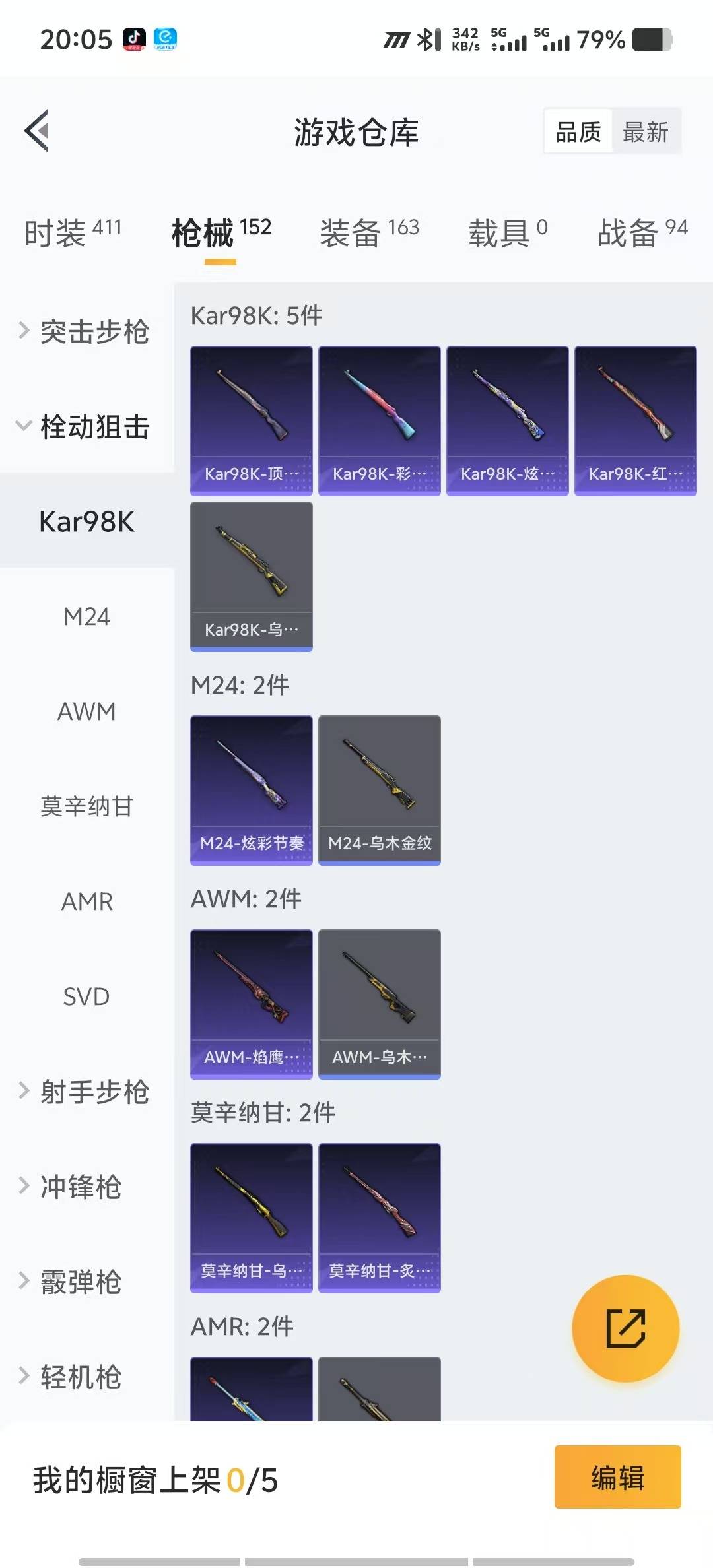View the M24-乌木金纹 skin
Image resolution: width=713 pixels, height=1568 pixels.
(x=380, y=790)
